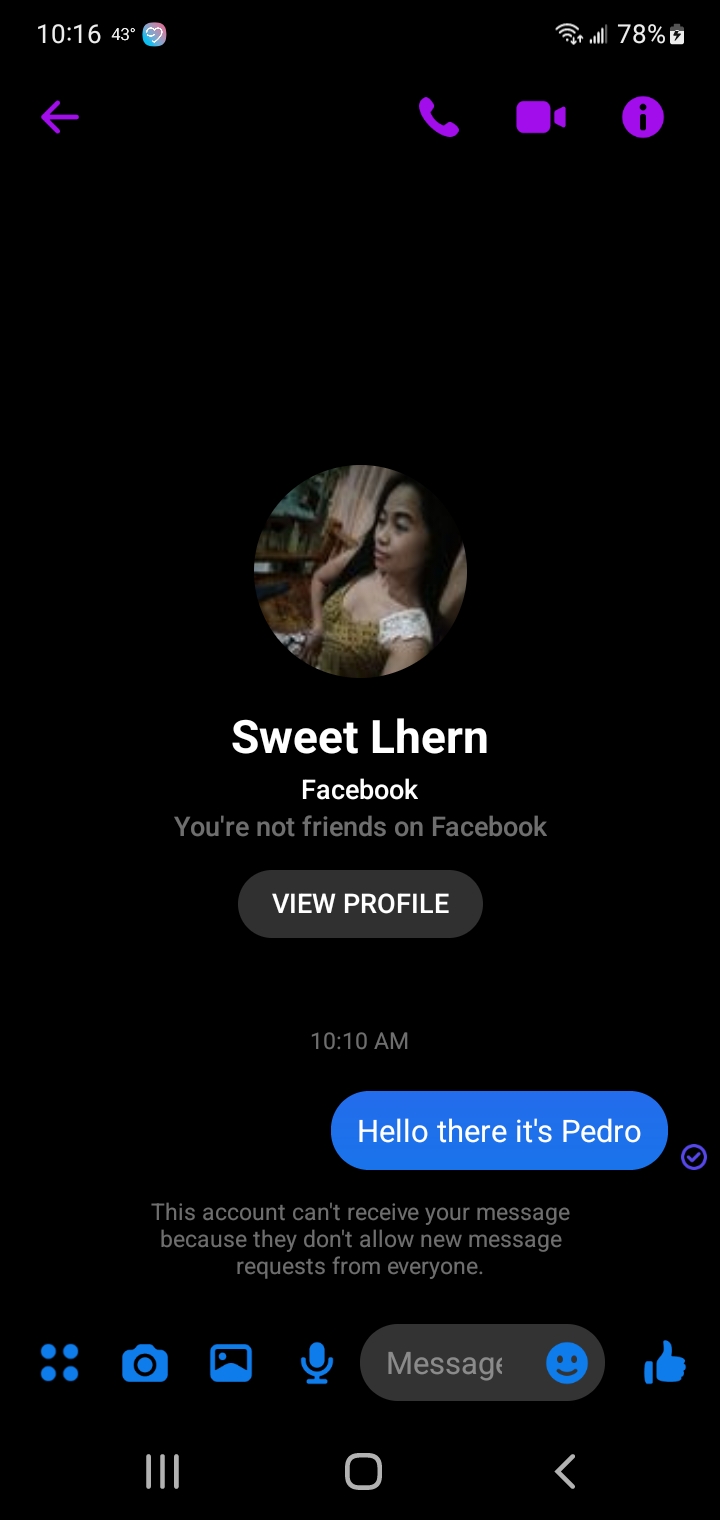Start a voice call with this contact

pos(439,118)
